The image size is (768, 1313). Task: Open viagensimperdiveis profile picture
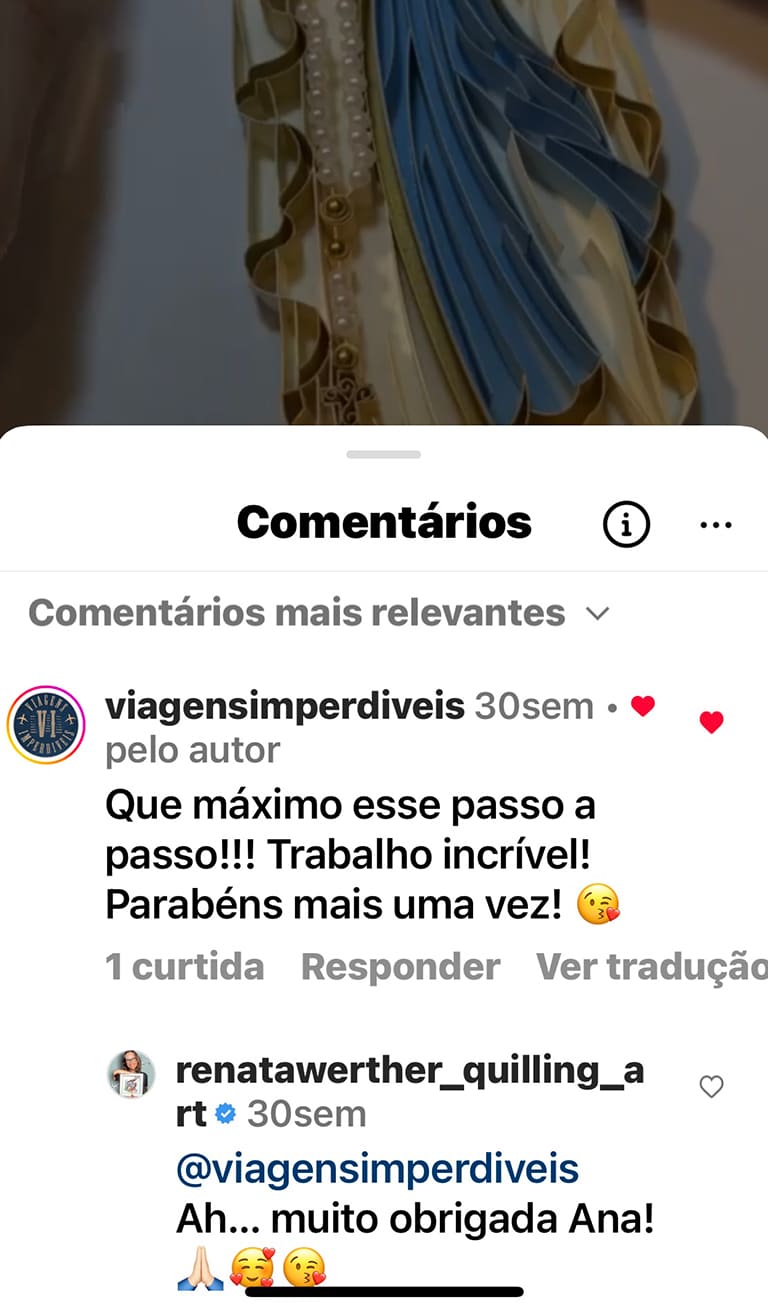pyautogui.click(x=45, y=725)
